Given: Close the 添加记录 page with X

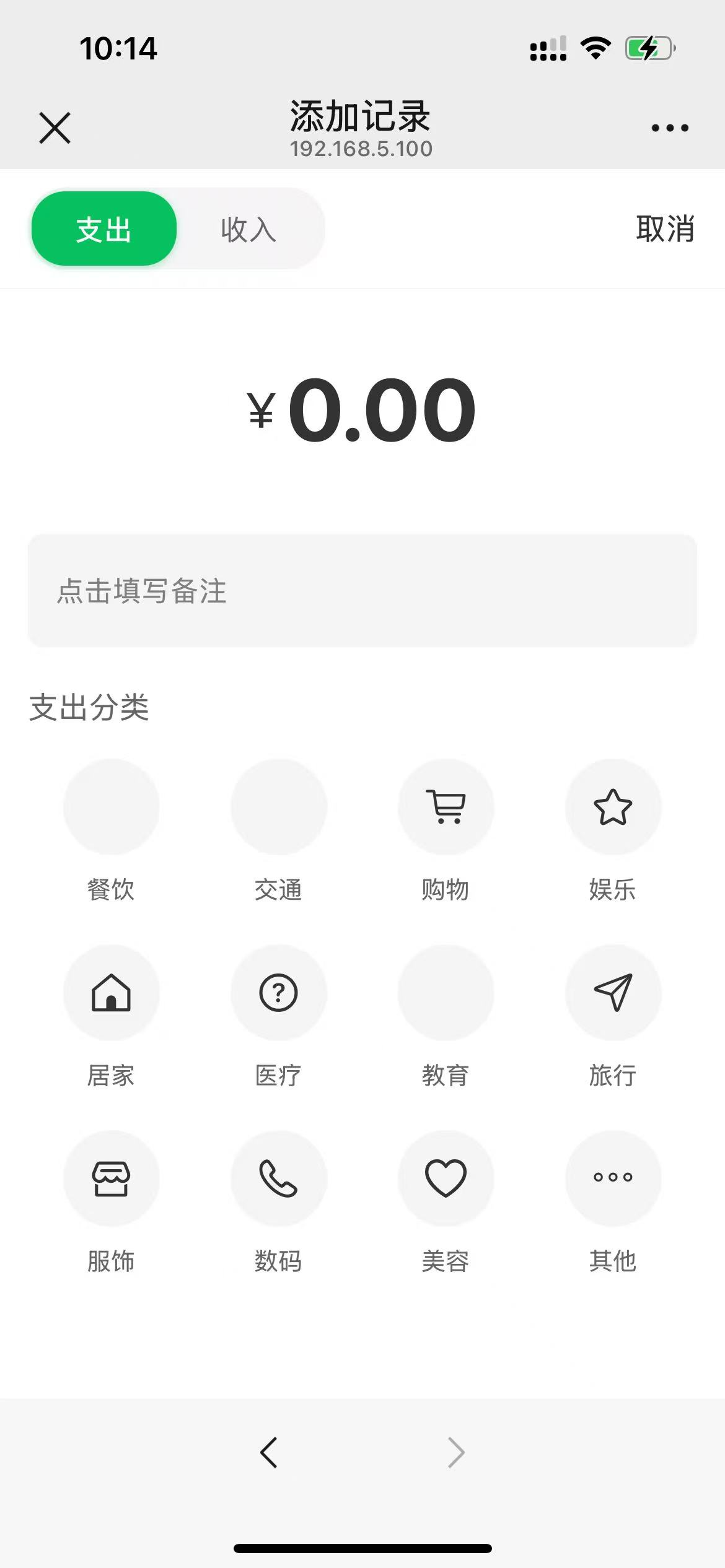Looking at the screenshot, I should click(x=55, y=128).
